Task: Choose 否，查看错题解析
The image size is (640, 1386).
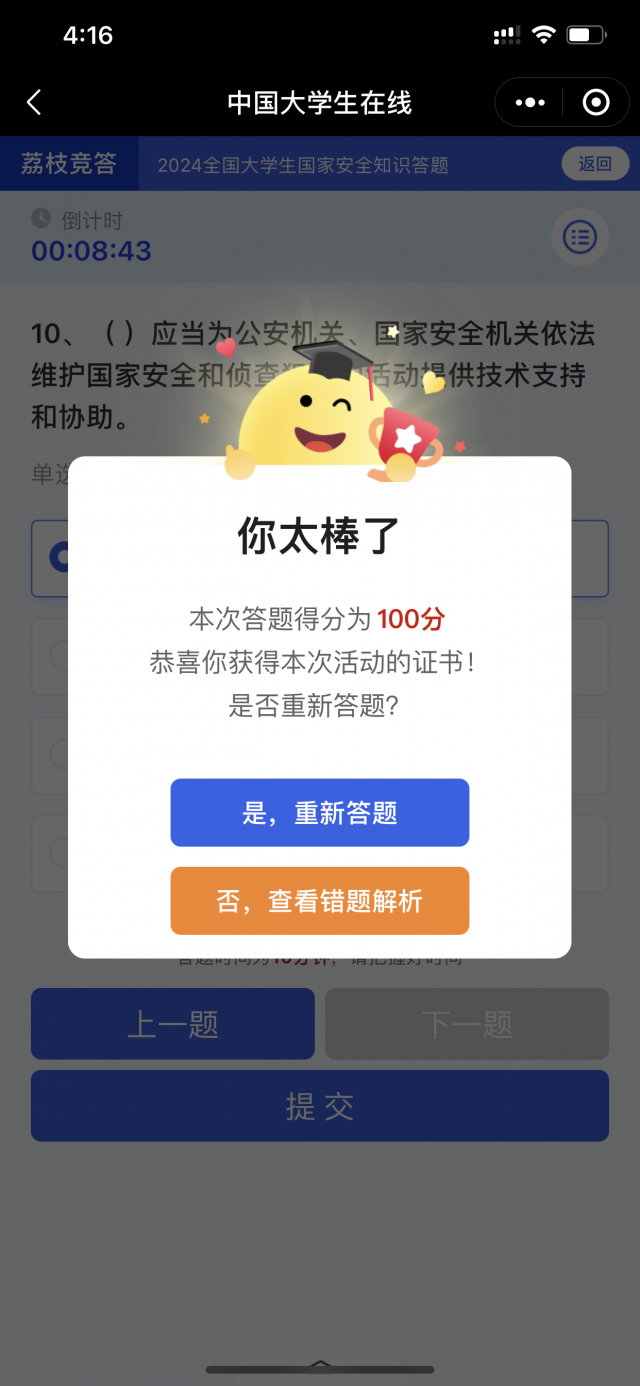Action: coord(319,901)
